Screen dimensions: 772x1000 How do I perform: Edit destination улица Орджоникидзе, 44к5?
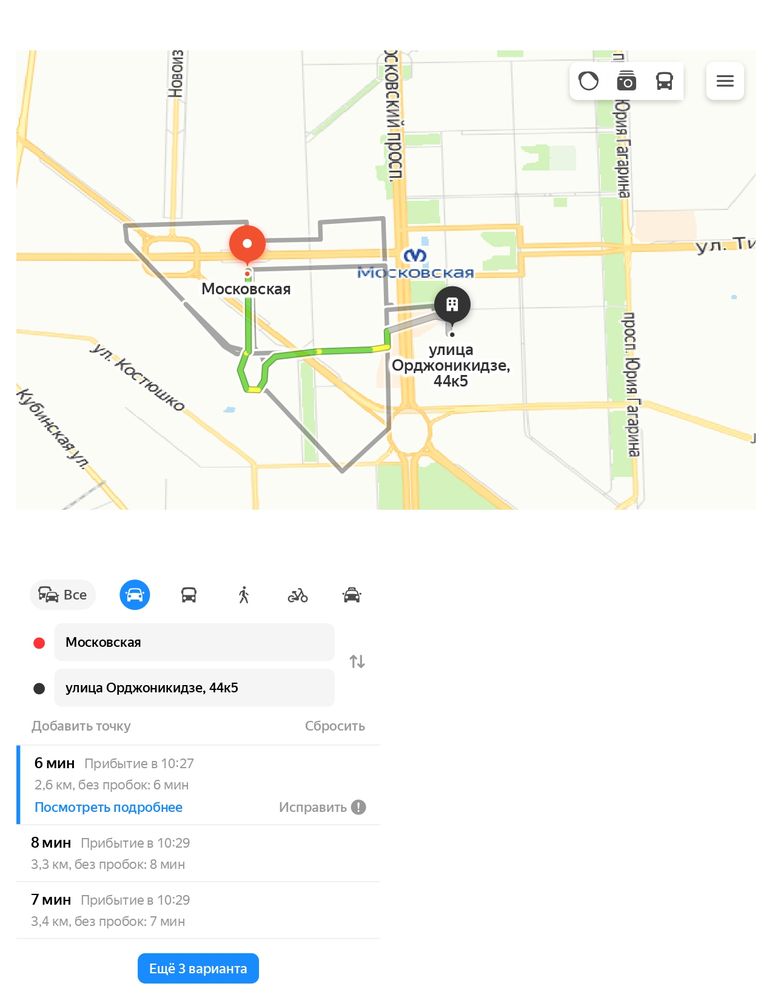tap(194, 688)
